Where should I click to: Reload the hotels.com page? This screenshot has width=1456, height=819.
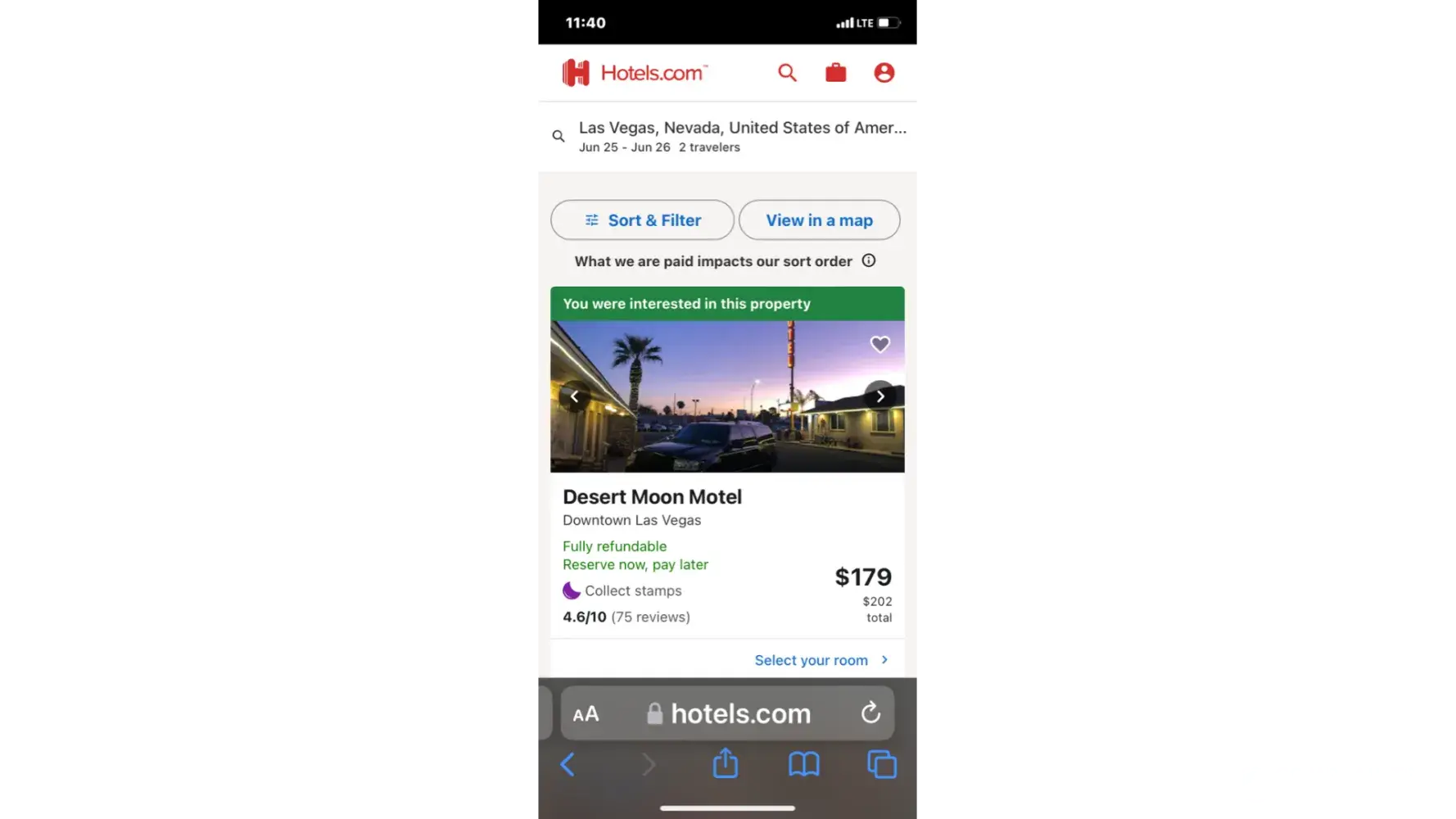pos(870,713)
